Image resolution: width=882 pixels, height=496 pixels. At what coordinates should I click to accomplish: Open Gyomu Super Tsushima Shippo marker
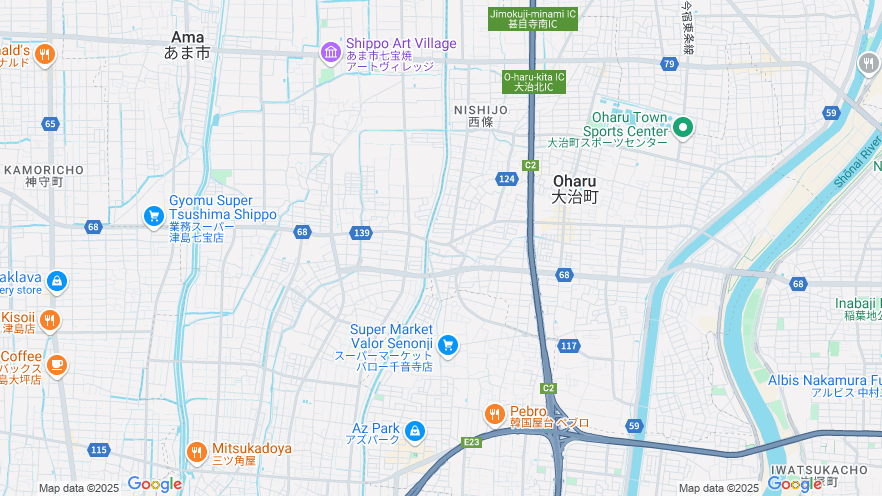click(x=153, y=215)
